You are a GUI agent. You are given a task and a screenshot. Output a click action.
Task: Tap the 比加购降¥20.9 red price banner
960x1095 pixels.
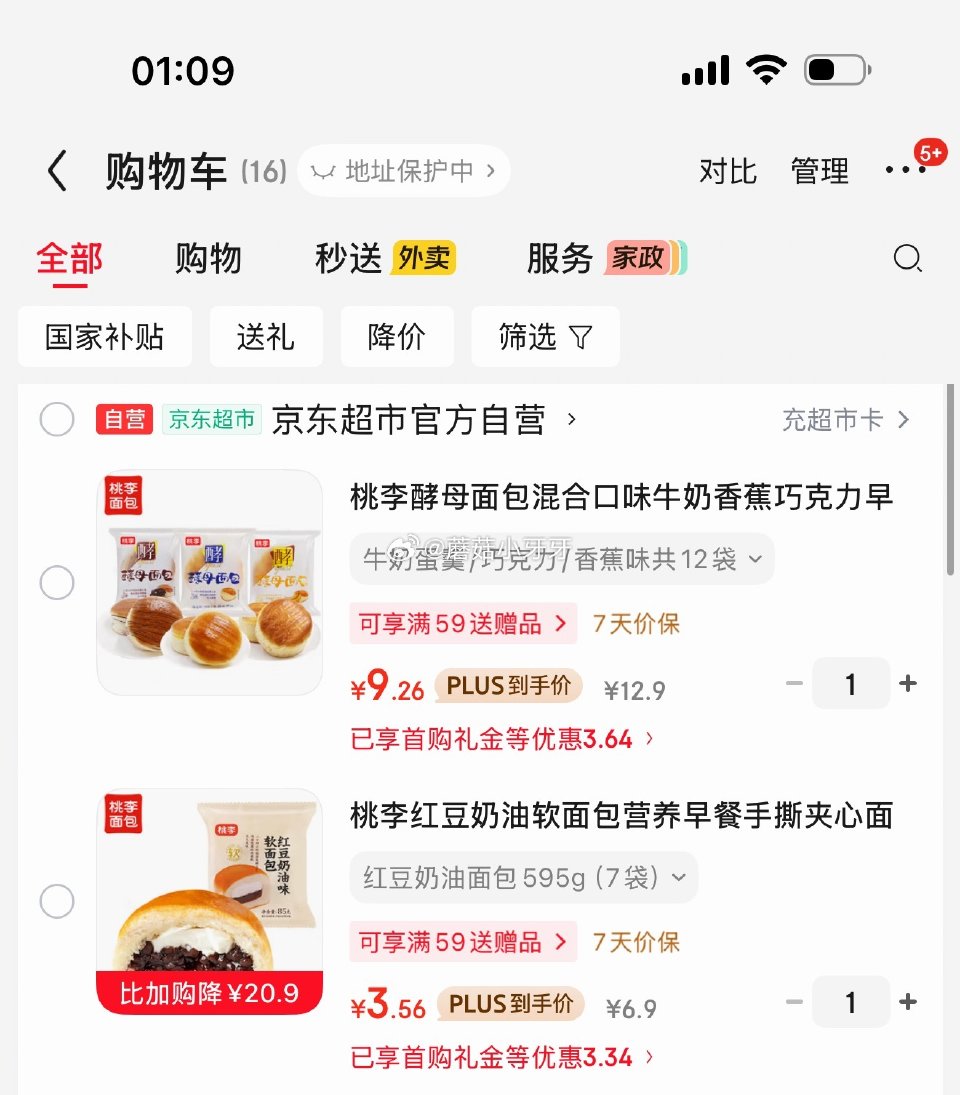tap(209, 991)
